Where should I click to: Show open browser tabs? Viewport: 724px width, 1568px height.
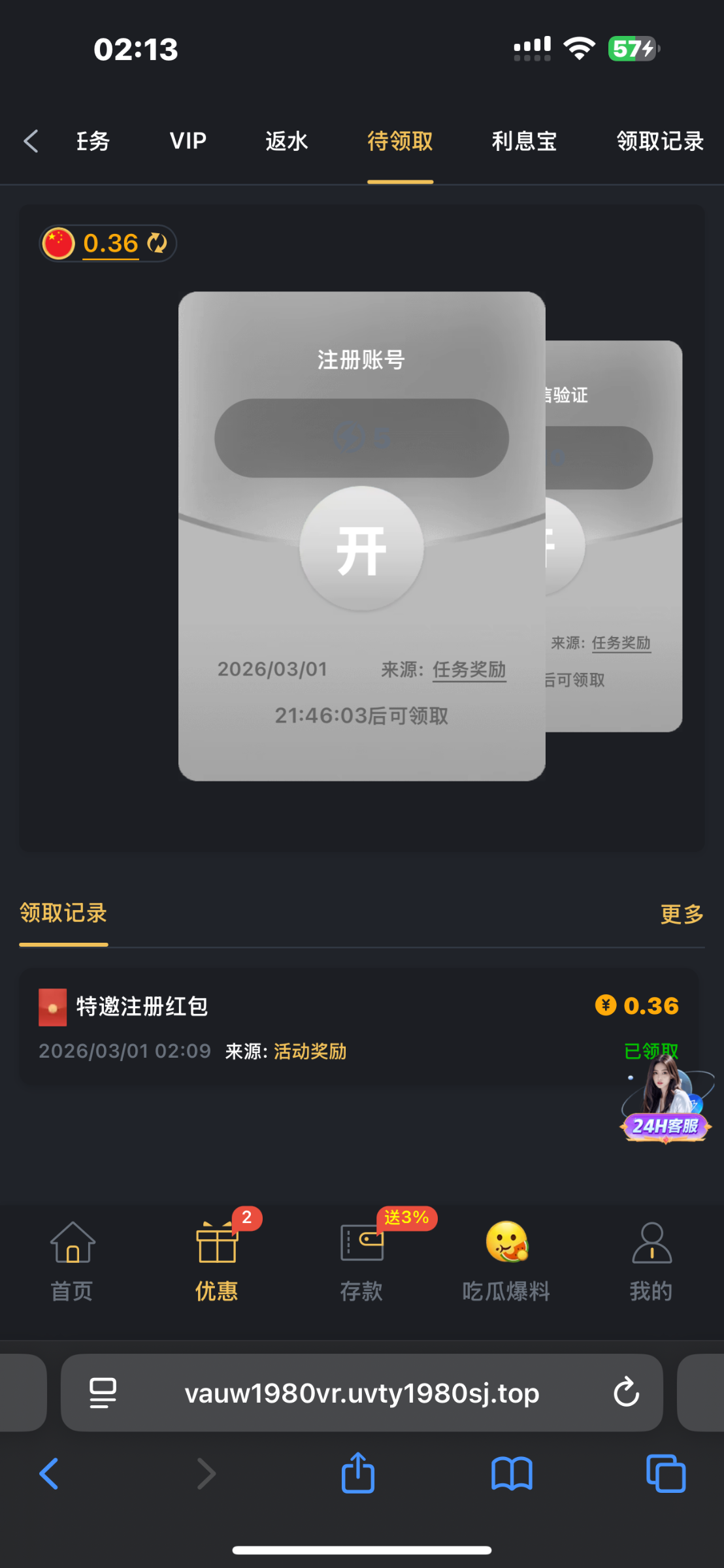pyautogui.click(x=665, y=1473)
